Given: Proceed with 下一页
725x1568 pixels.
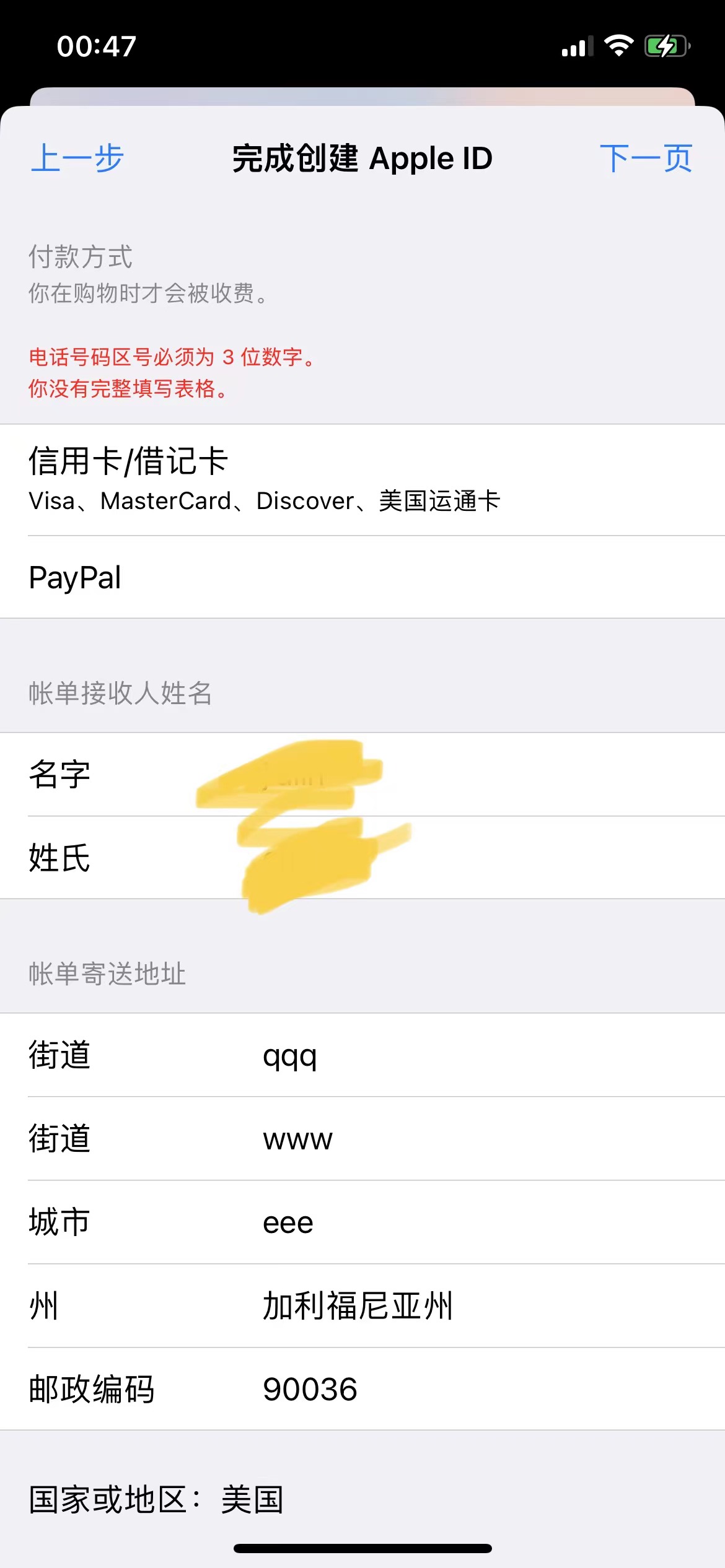Looking at the screenshot, I should (x=646, y=159).
